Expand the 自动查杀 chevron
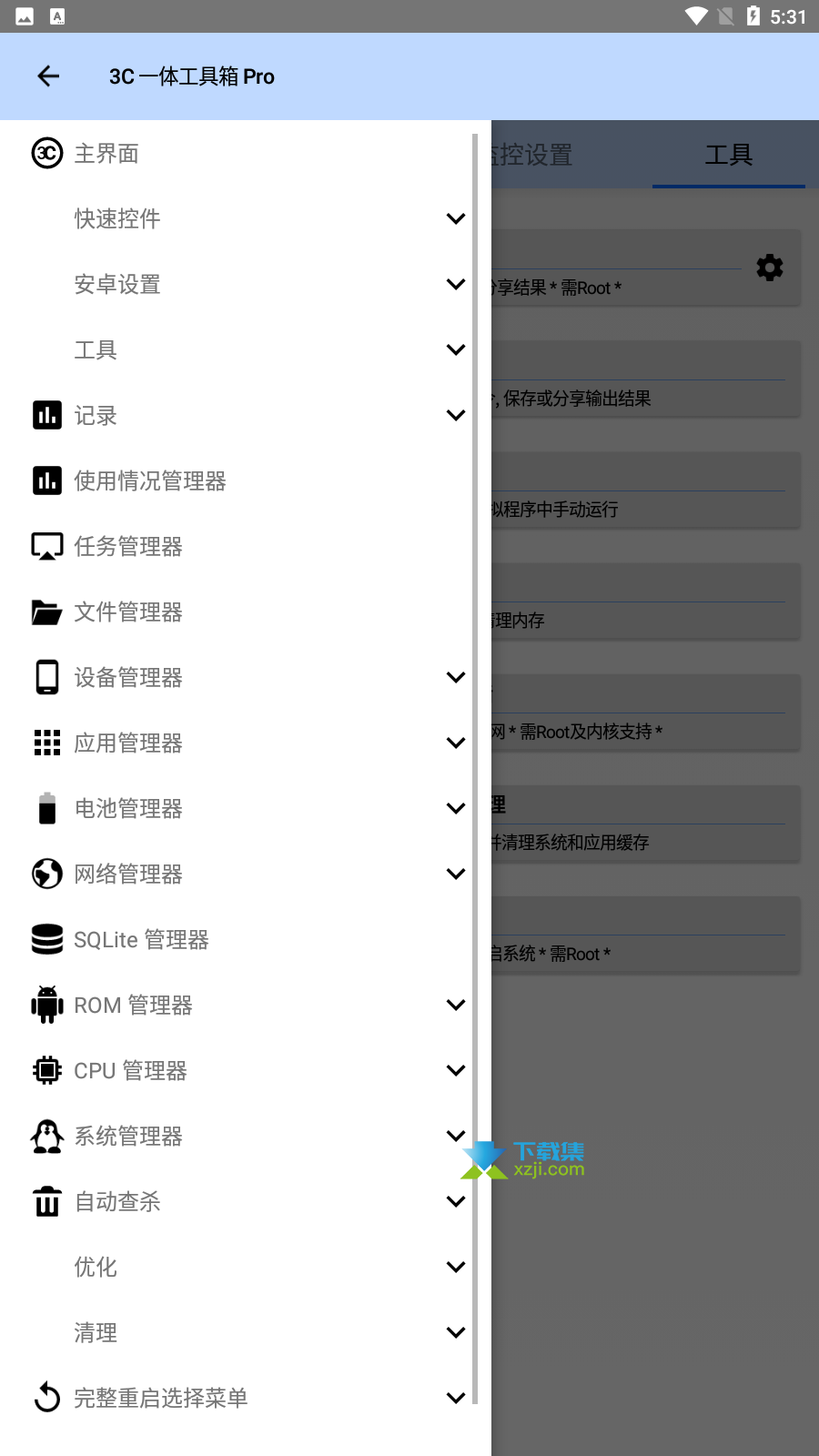819x1456 pixels. click(456, 1201)
